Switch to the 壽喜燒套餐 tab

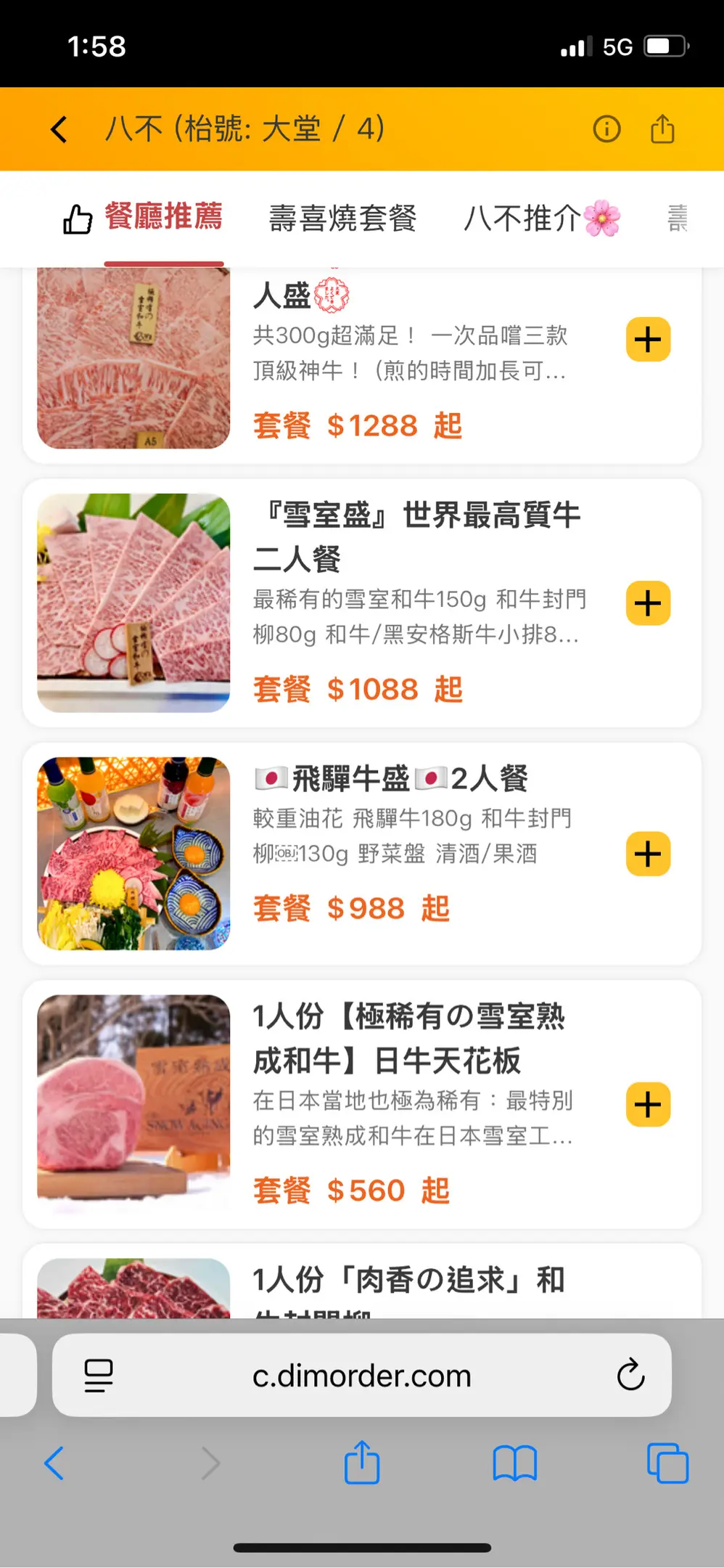coord(342,218)
